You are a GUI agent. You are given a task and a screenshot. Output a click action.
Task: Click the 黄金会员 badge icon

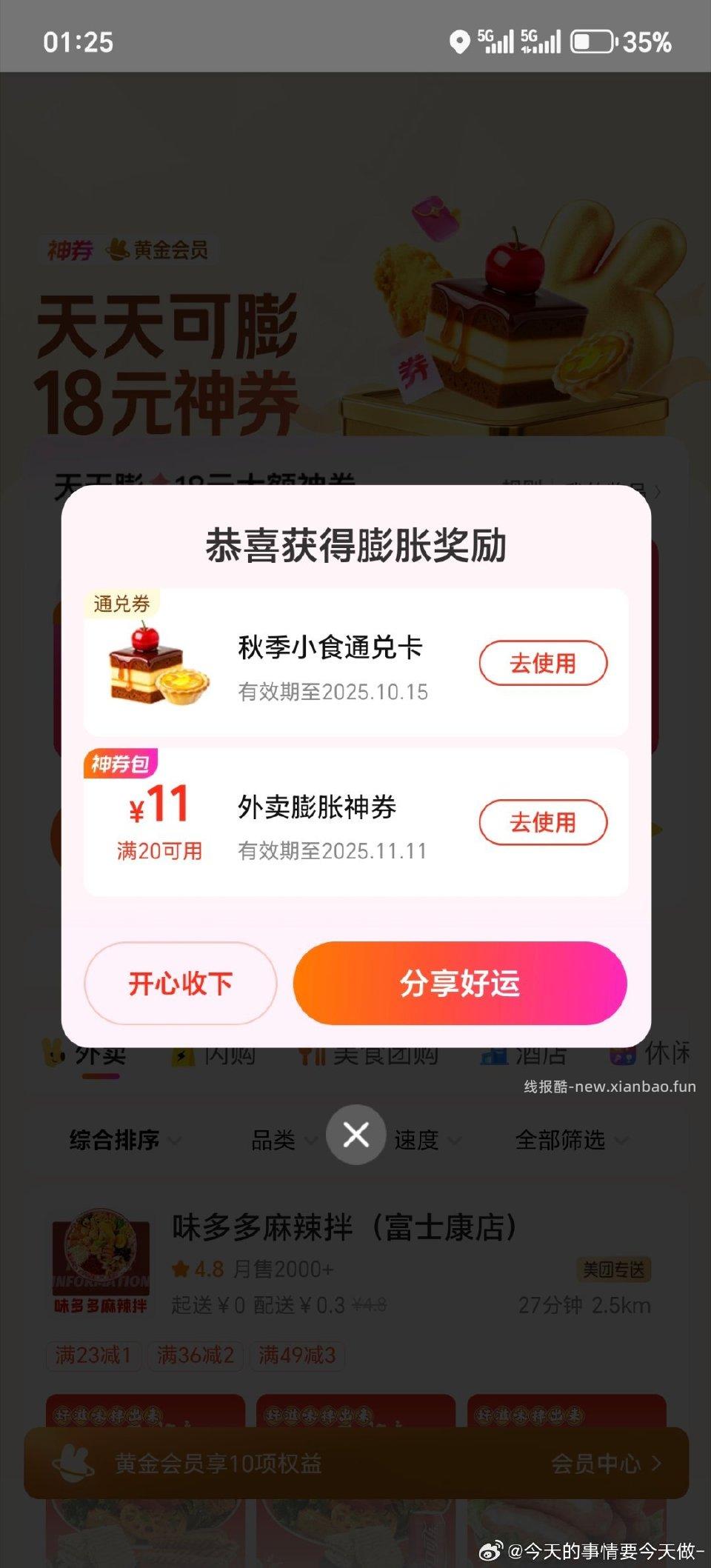click(x=118, y=251)
